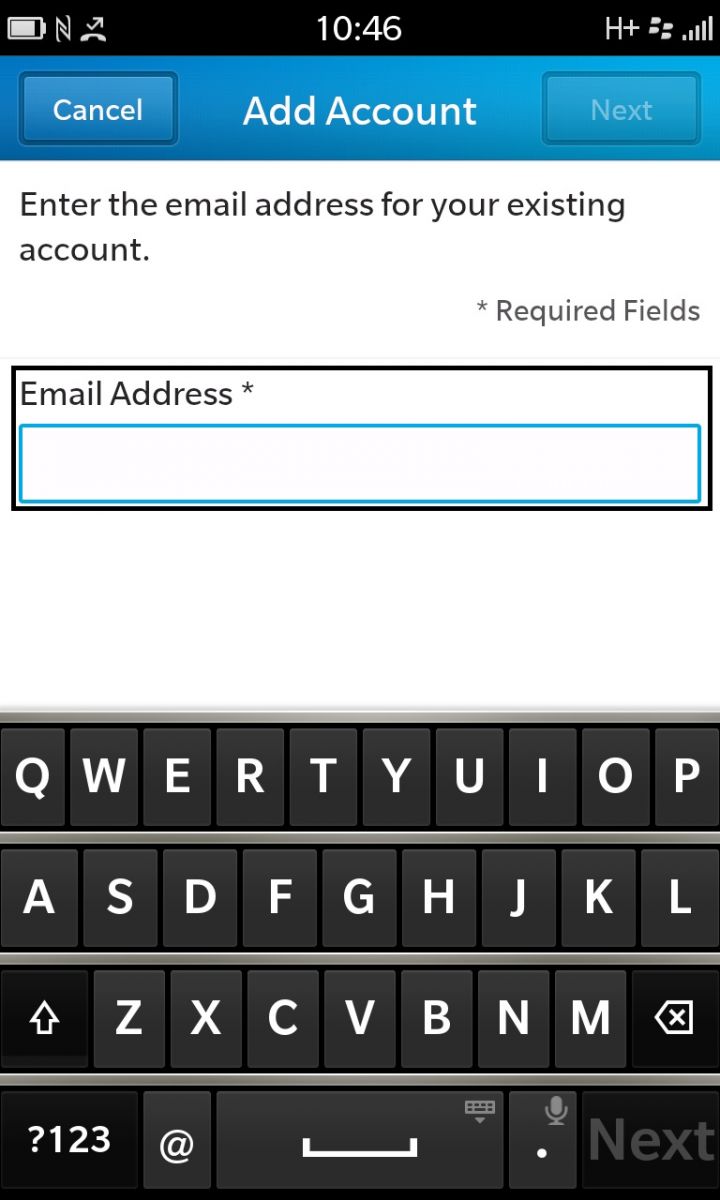Focus the Email Address field
Screen dimensions: 720x1200
(x=360, y=464)
